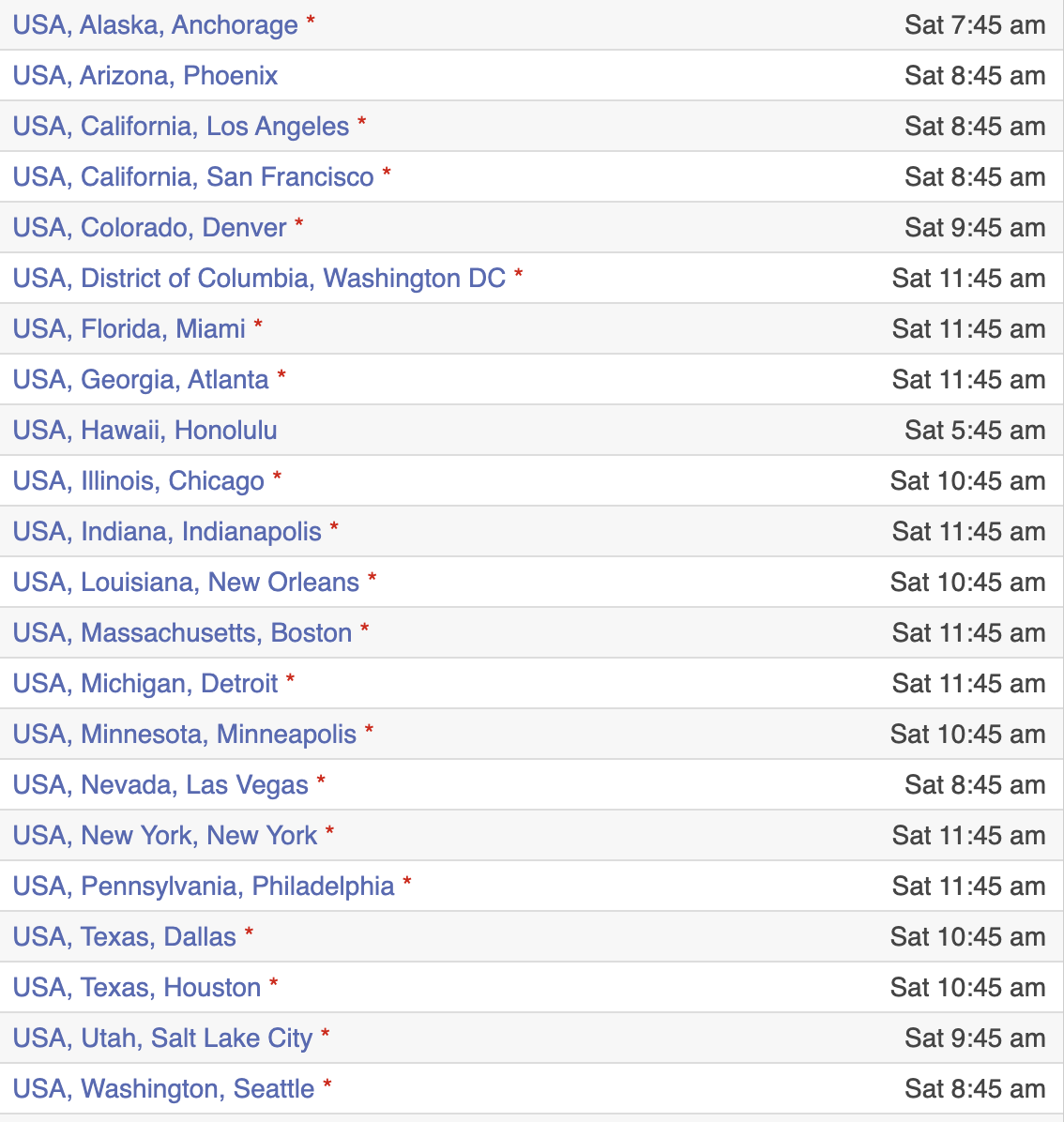The height and width of the screenshot is (1122, 1064).
Task: Tap the USA, Texas, Houston link
Action: [137, 988]
